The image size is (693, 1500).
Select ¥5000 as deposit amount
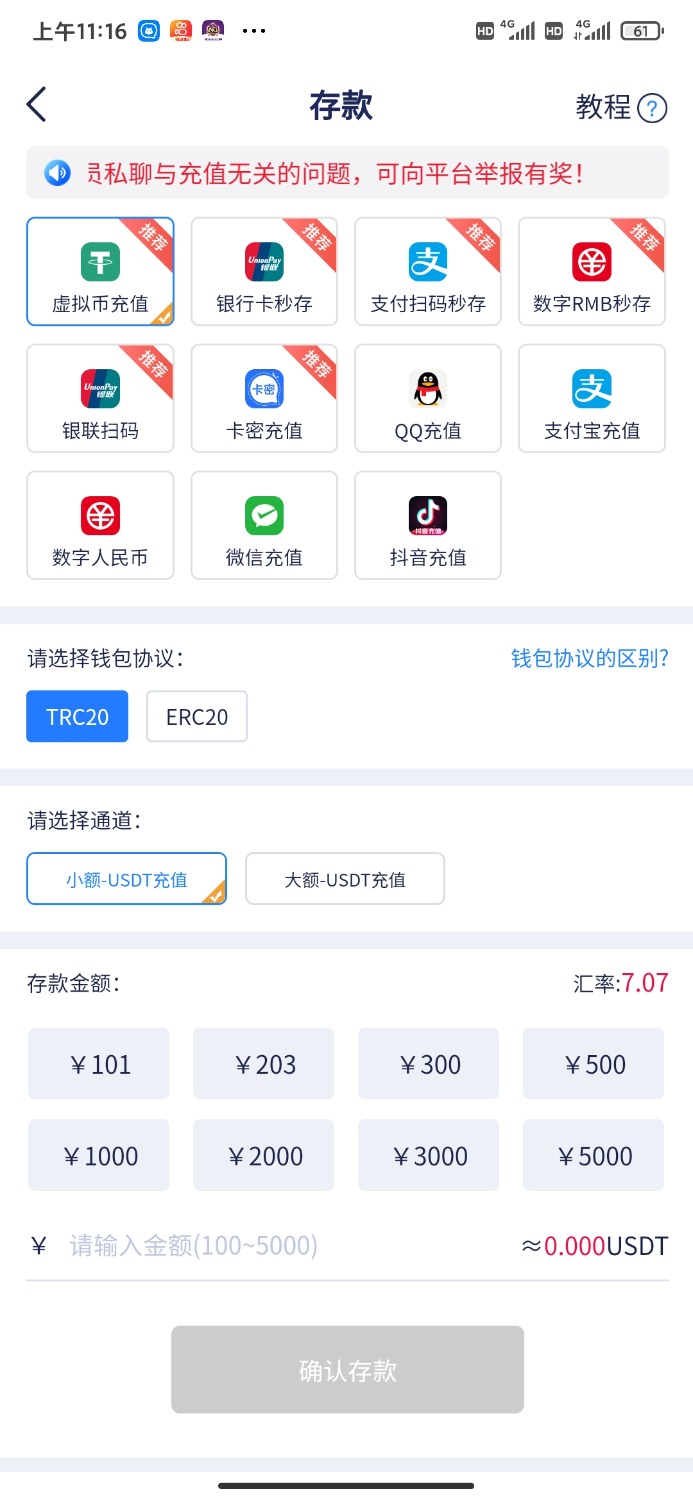click(593, 1156)
